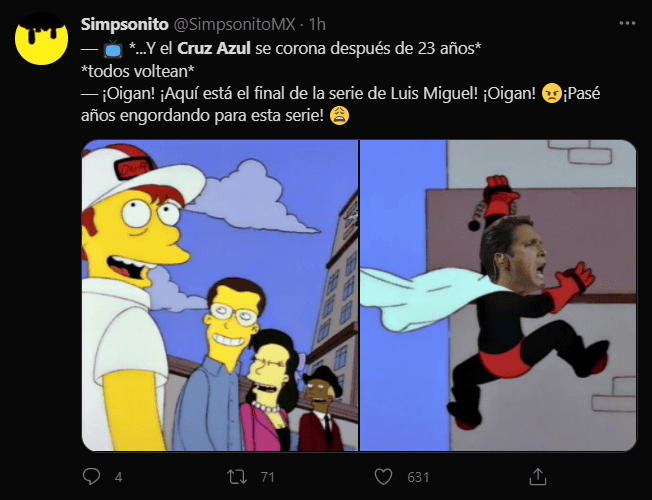
Task: Reply to Simpsonito's tweet
Action: tap(92, 477)
